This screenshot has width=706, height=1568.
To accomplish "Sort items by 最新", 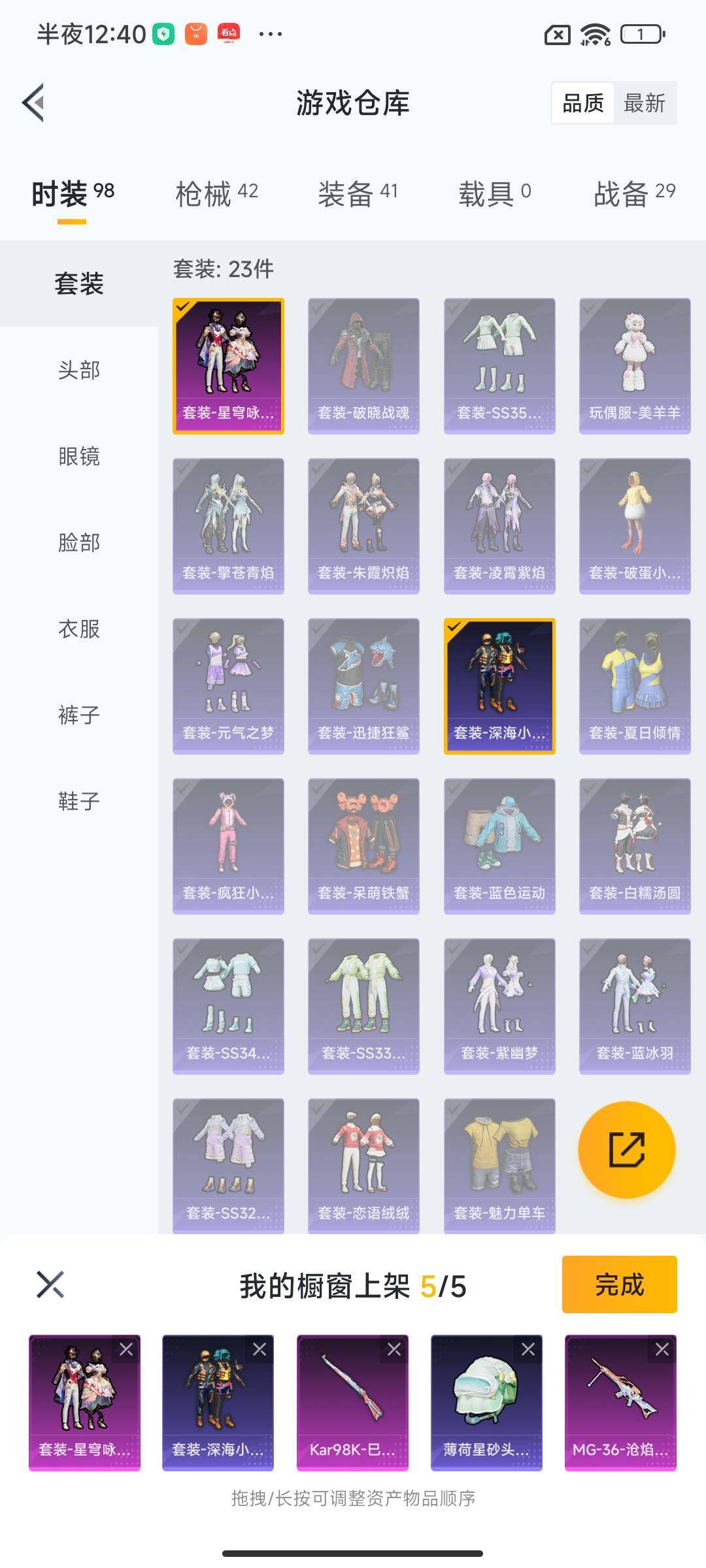I will click(644, 103).
